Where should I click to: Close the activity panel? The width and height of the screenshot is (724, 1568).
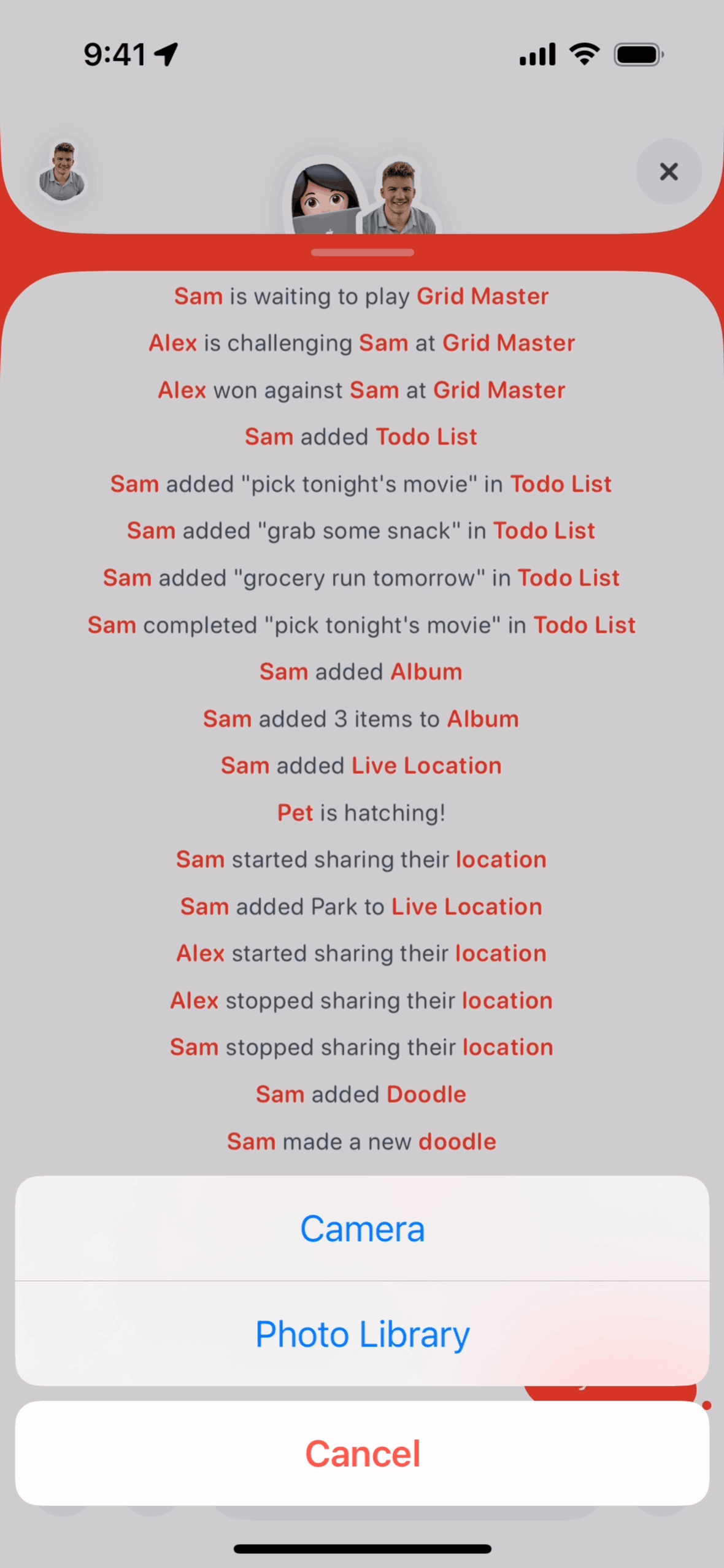pyautogui.click(x=668, y=171)
